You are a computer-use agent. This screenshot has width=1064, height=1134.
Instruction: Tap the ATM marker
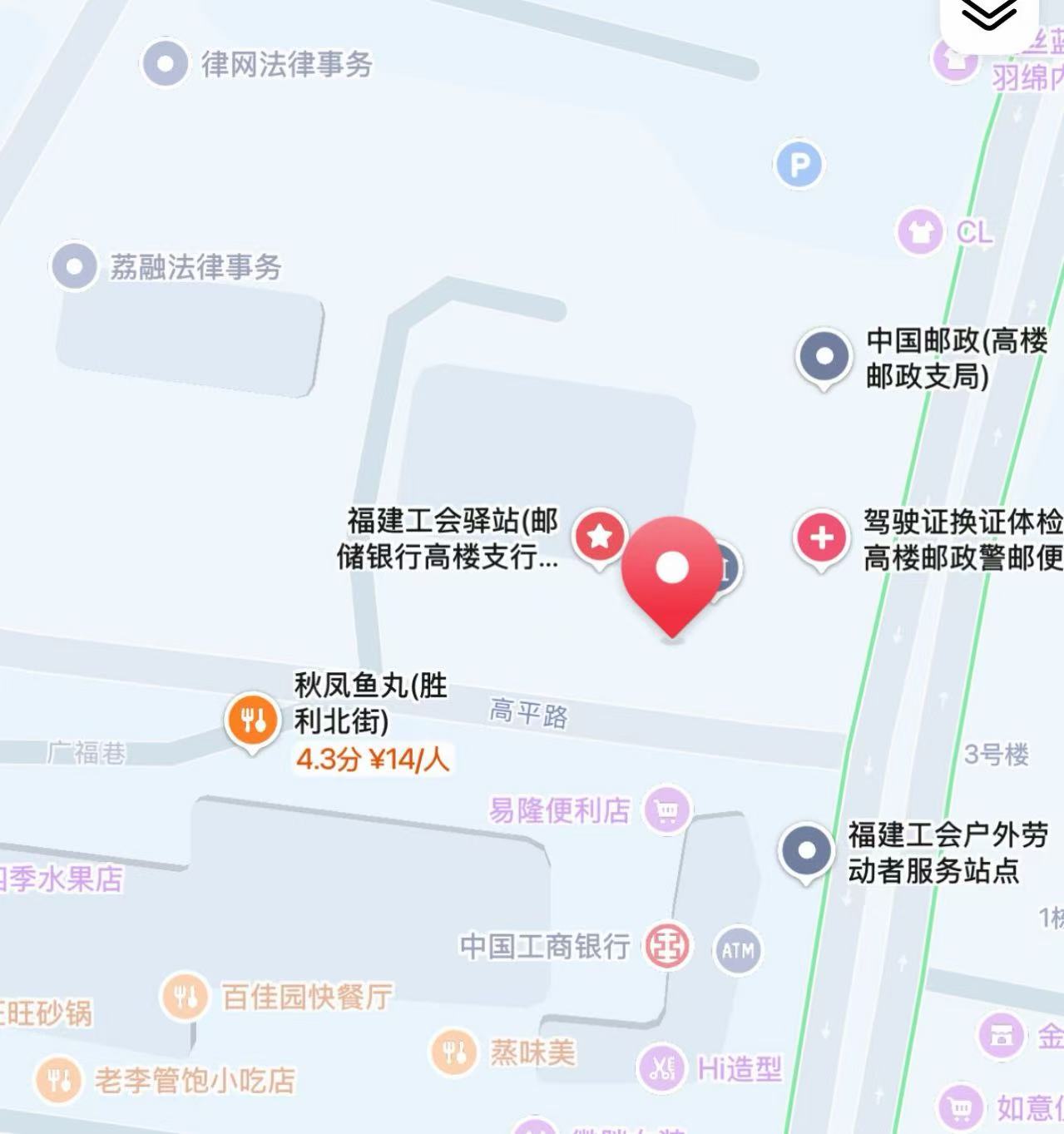coord(738,950)
